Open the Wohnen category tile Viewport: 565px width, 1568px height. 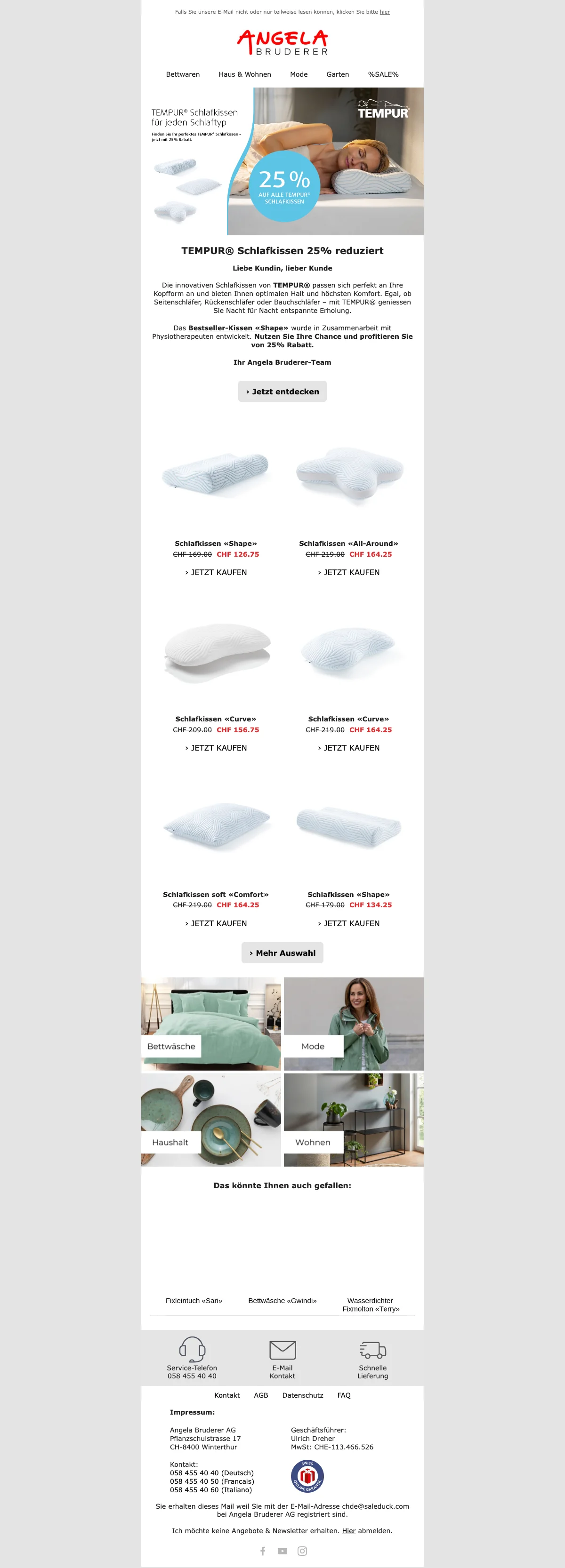[x=353, y=1120]
